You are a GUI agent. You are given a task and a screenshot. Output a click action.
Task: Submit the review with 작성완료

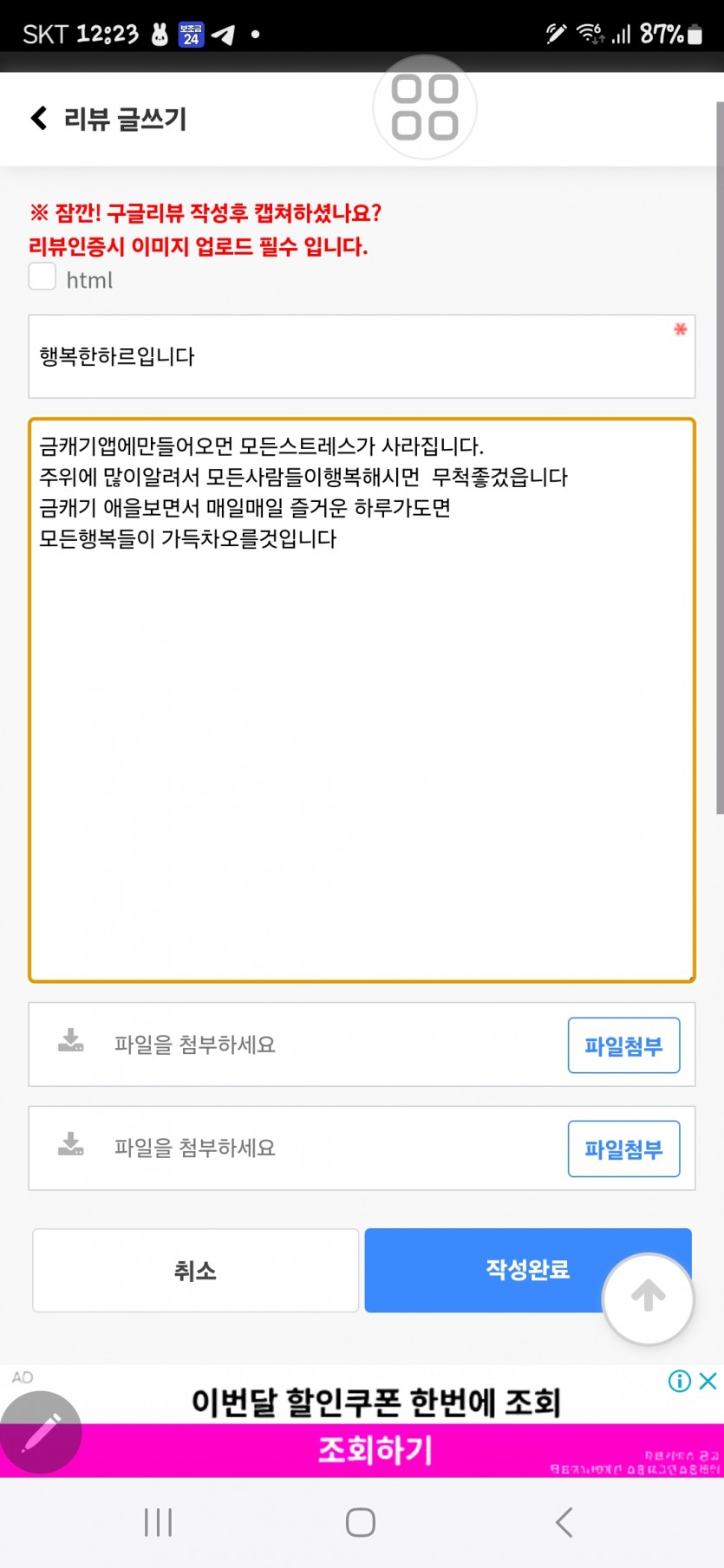click(527, 1270)
